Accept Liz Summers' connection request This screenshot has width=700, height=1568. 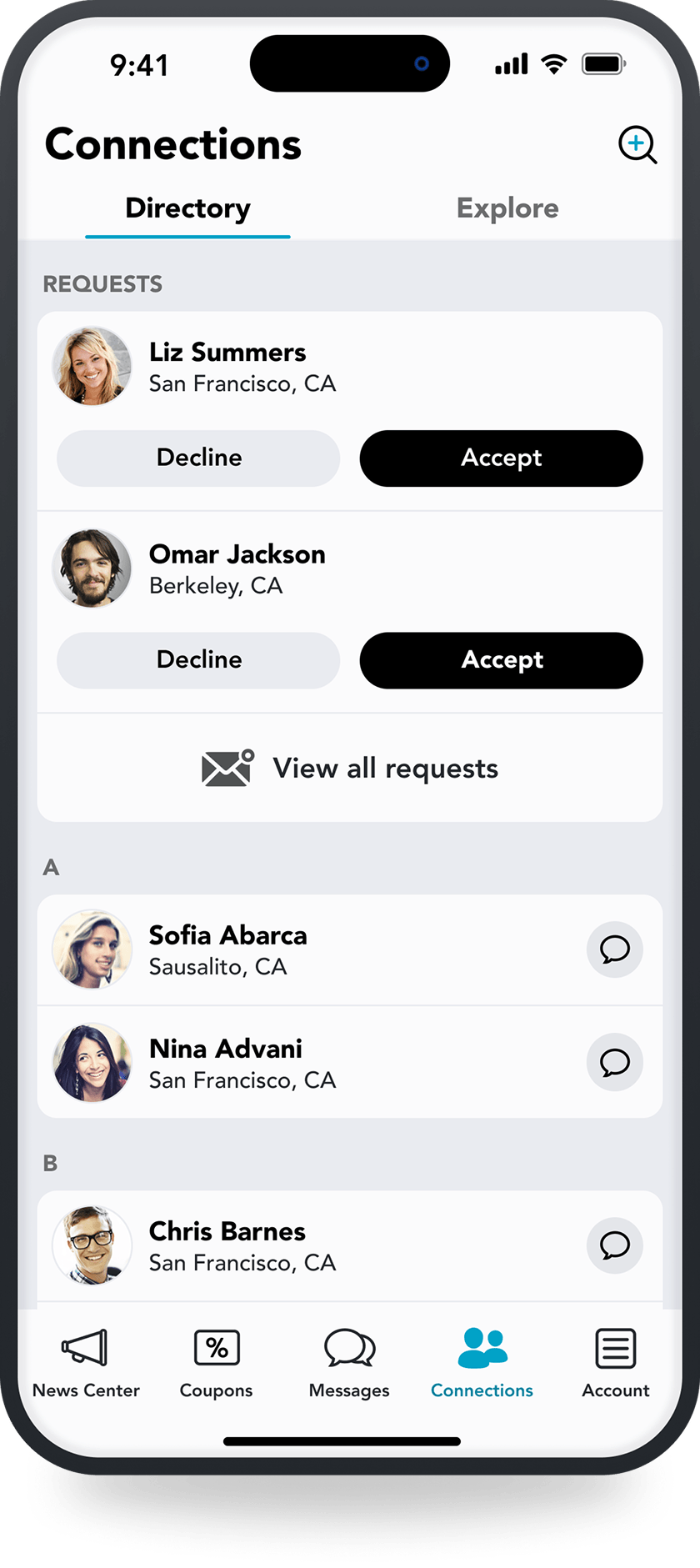point(500,458)
